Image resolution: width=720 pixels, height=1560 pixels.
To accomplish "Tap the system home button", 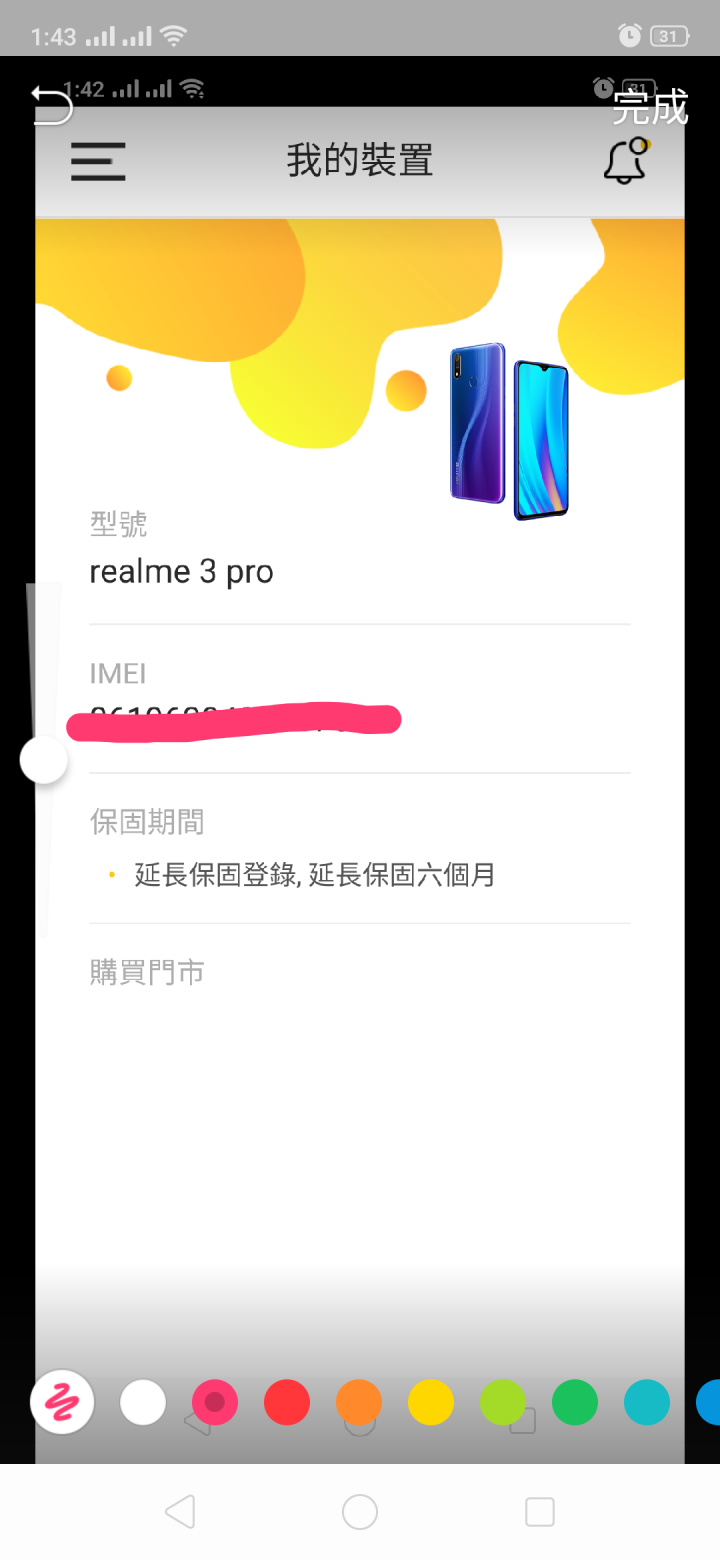I will [x=360, y=1512].
